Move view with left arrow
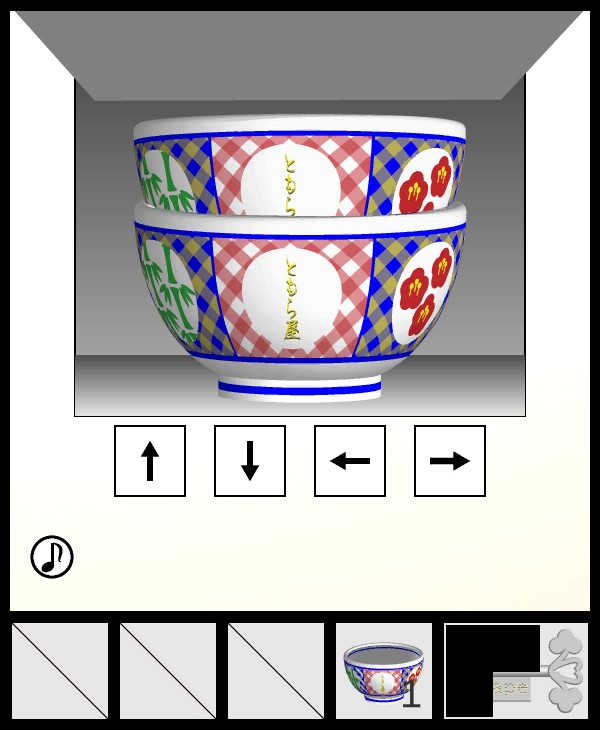The image size is (600, 730). (x=350, y=461)
